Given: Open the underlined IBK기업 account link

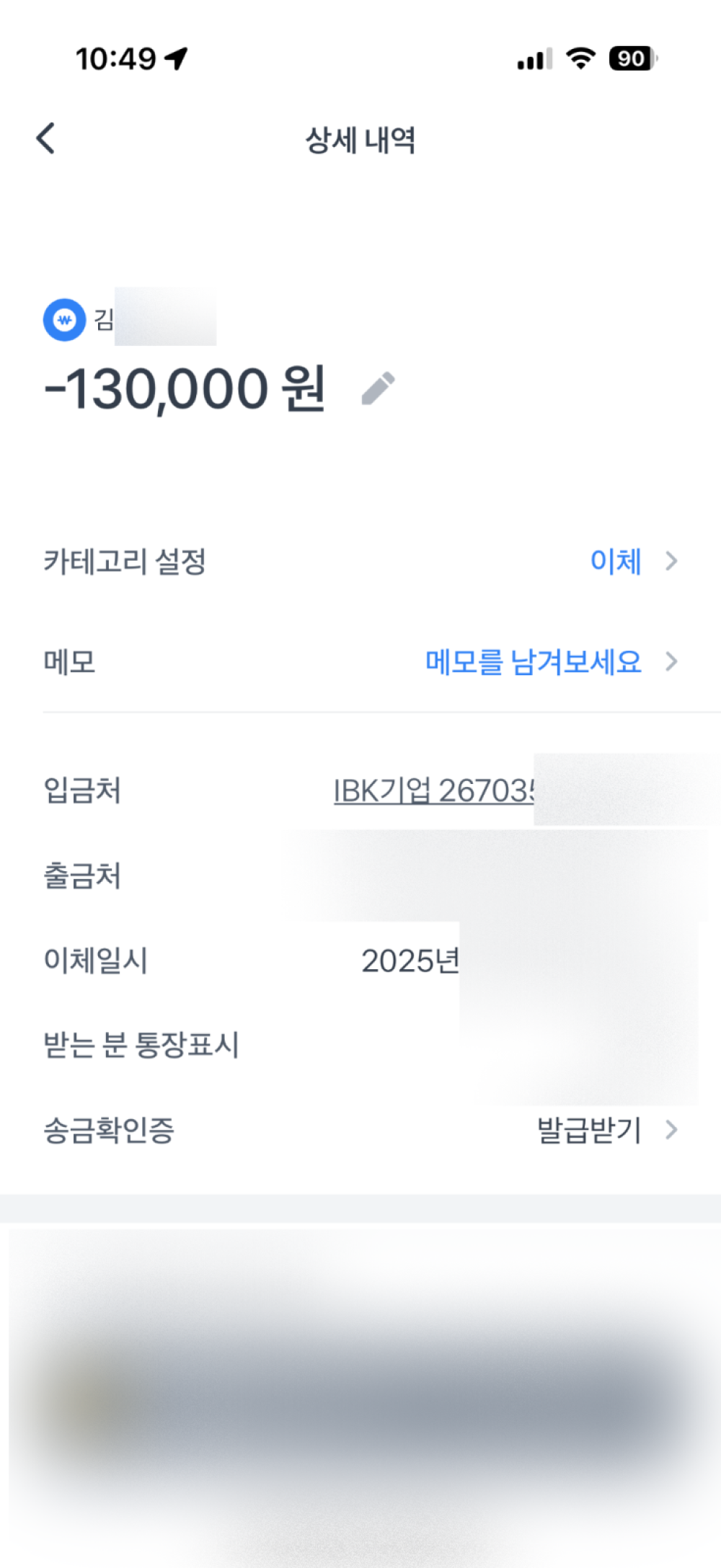Looking at the screenshot, I should 433,791.
